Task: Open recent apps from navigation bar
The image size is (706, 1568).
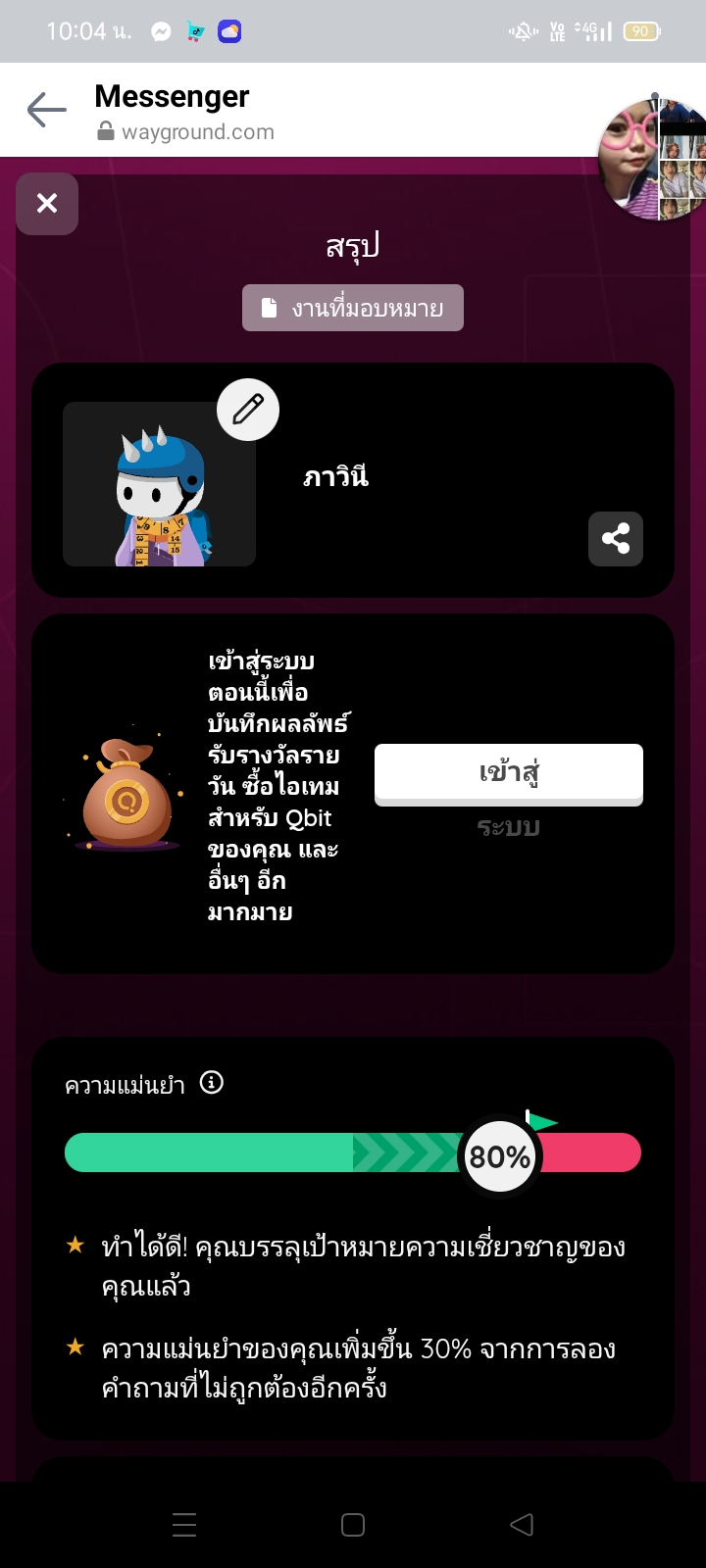Action: [184, 1524]
